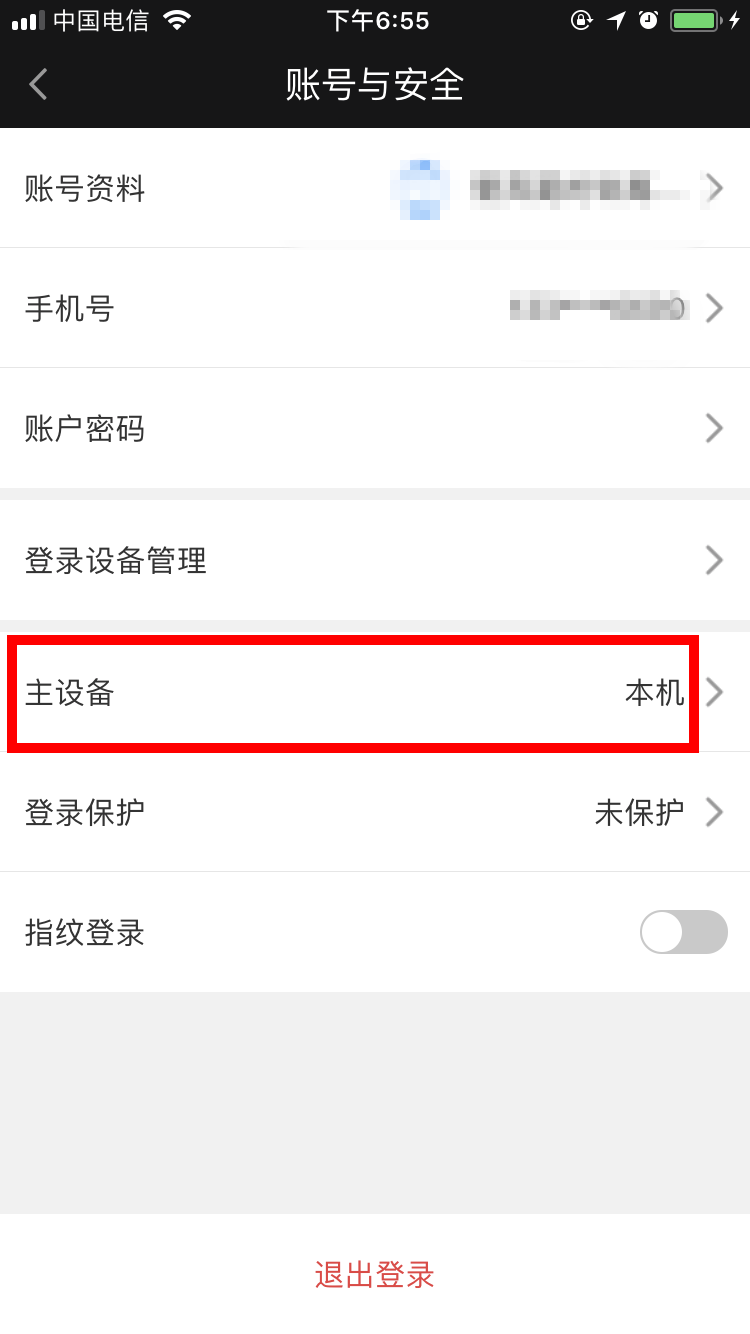750x1334 pixels.
Task: Enable the 指纹登录 fingerprint login switch
Action: click(x=683, y=932)
